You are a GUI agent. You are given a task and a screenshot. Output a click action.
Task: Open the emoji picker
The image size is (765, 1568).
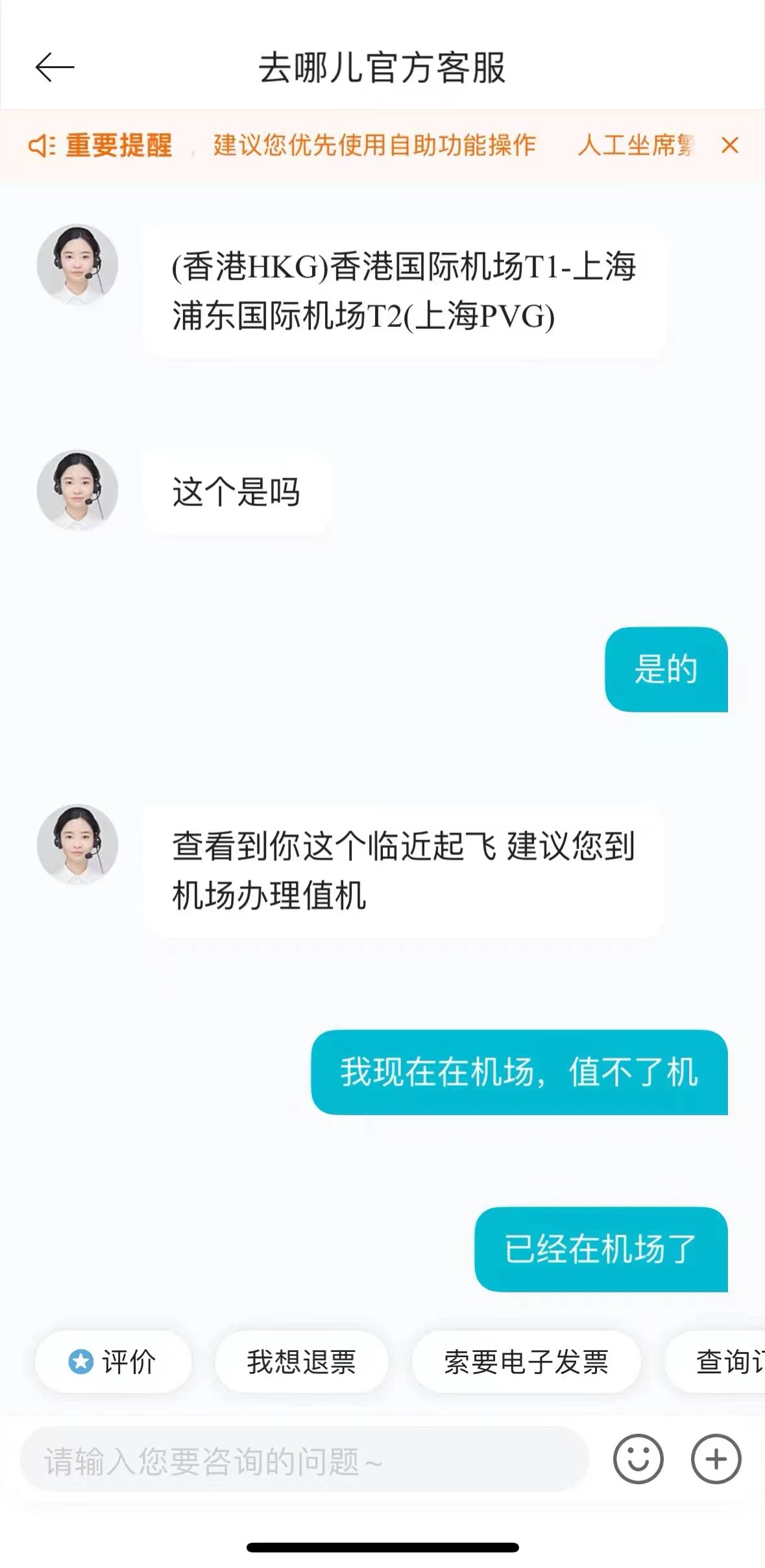[638, 1460]
